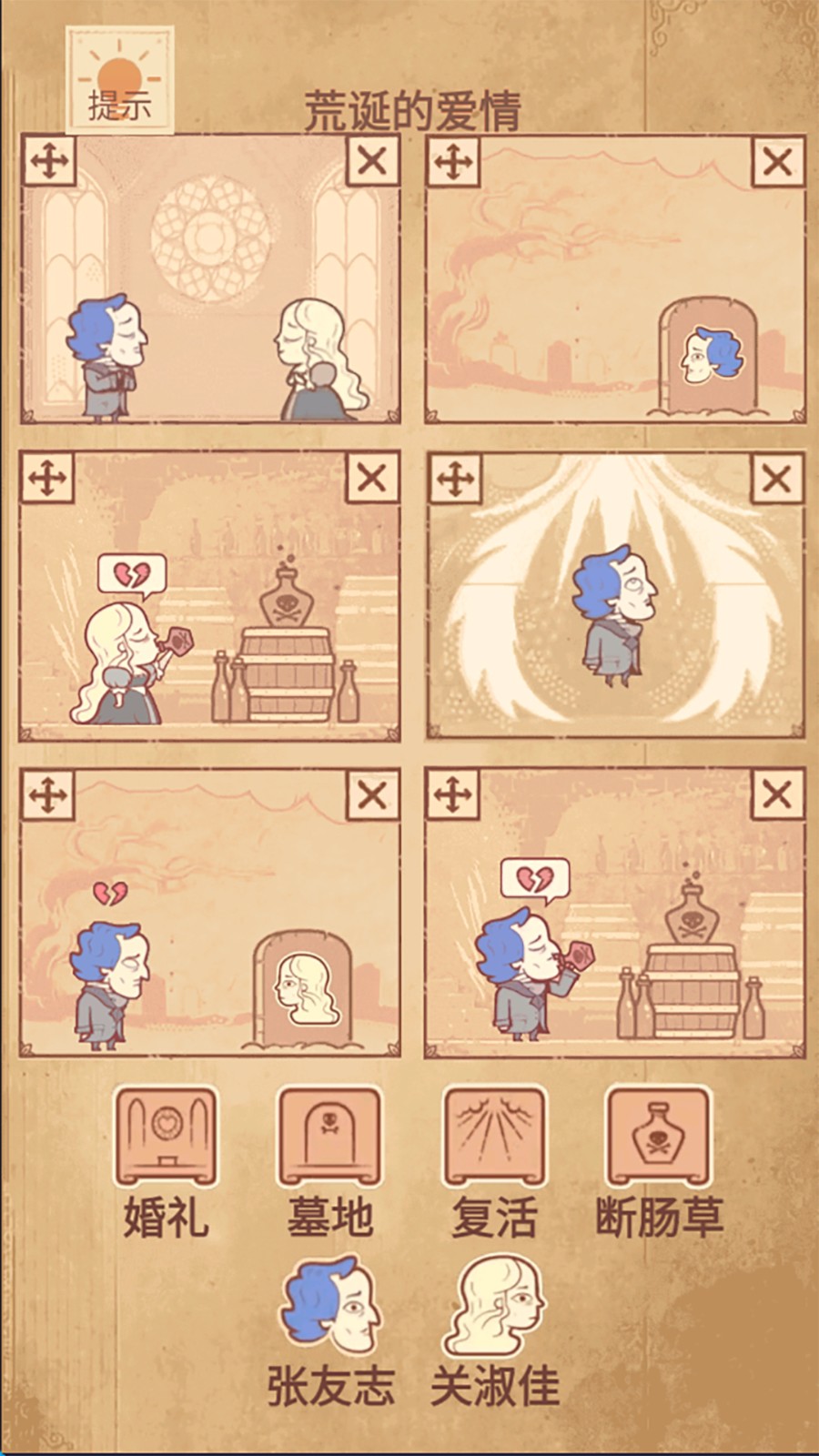819x1456 pixels.
Task: Choose the 墓地 graveyard scene
Action: click(x=329, y=1137)
